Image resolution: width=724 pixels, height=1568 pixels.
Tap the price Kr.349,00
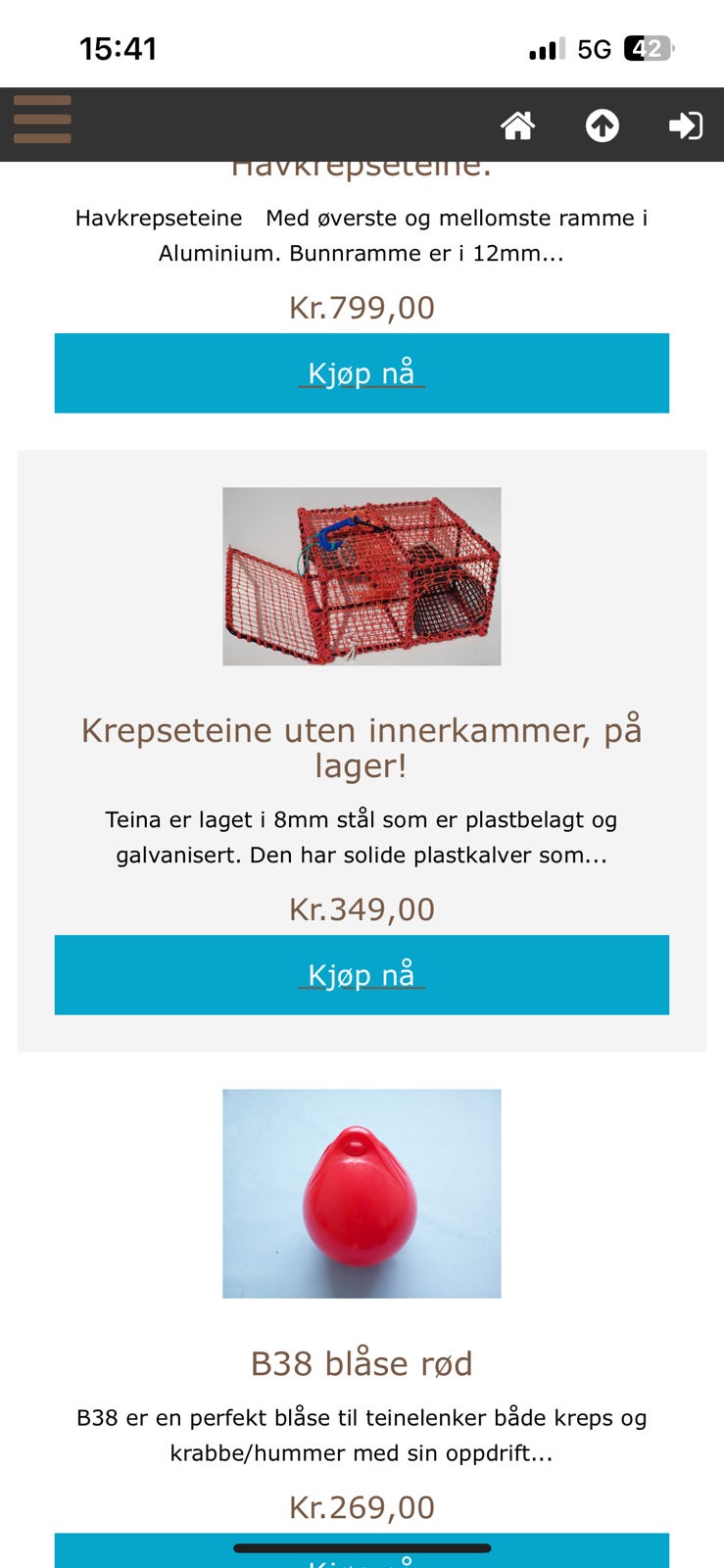[x=362, y=909]
